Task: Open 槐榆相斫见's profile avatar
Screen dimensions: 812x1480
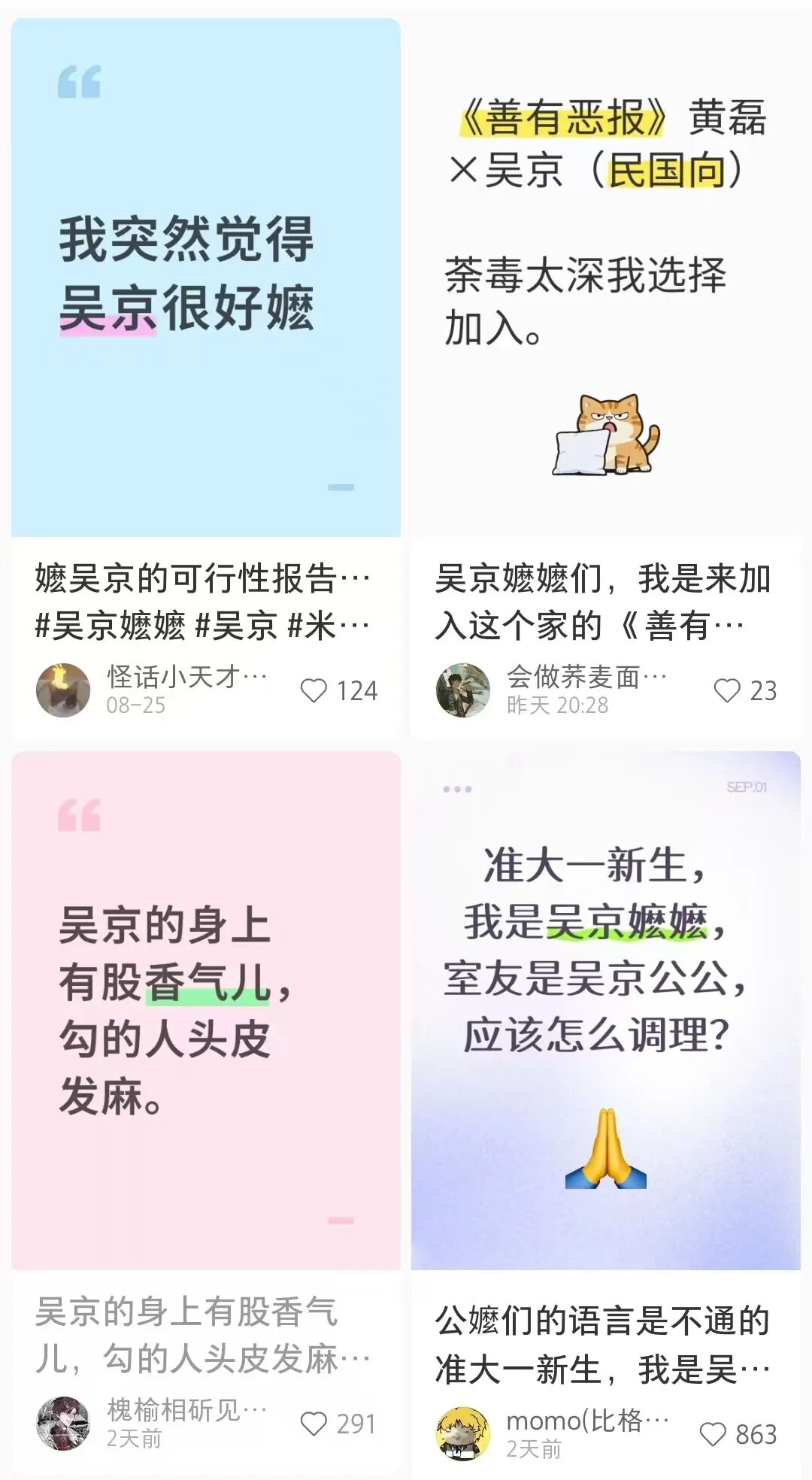Action: click(63, 1423)
